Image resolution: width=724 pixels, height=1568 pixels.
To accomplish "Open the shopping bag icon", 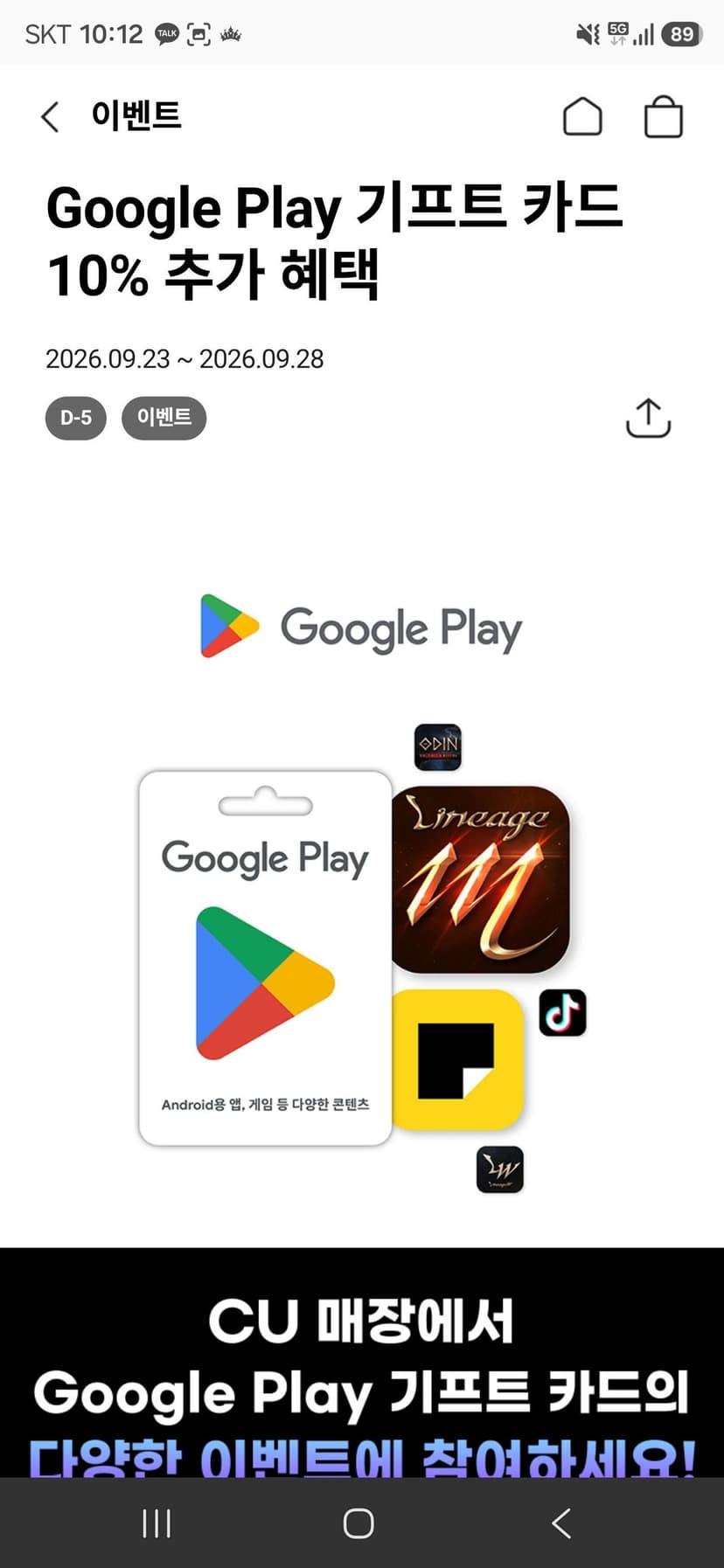I will pyautogui.click(x=663, y=116).
